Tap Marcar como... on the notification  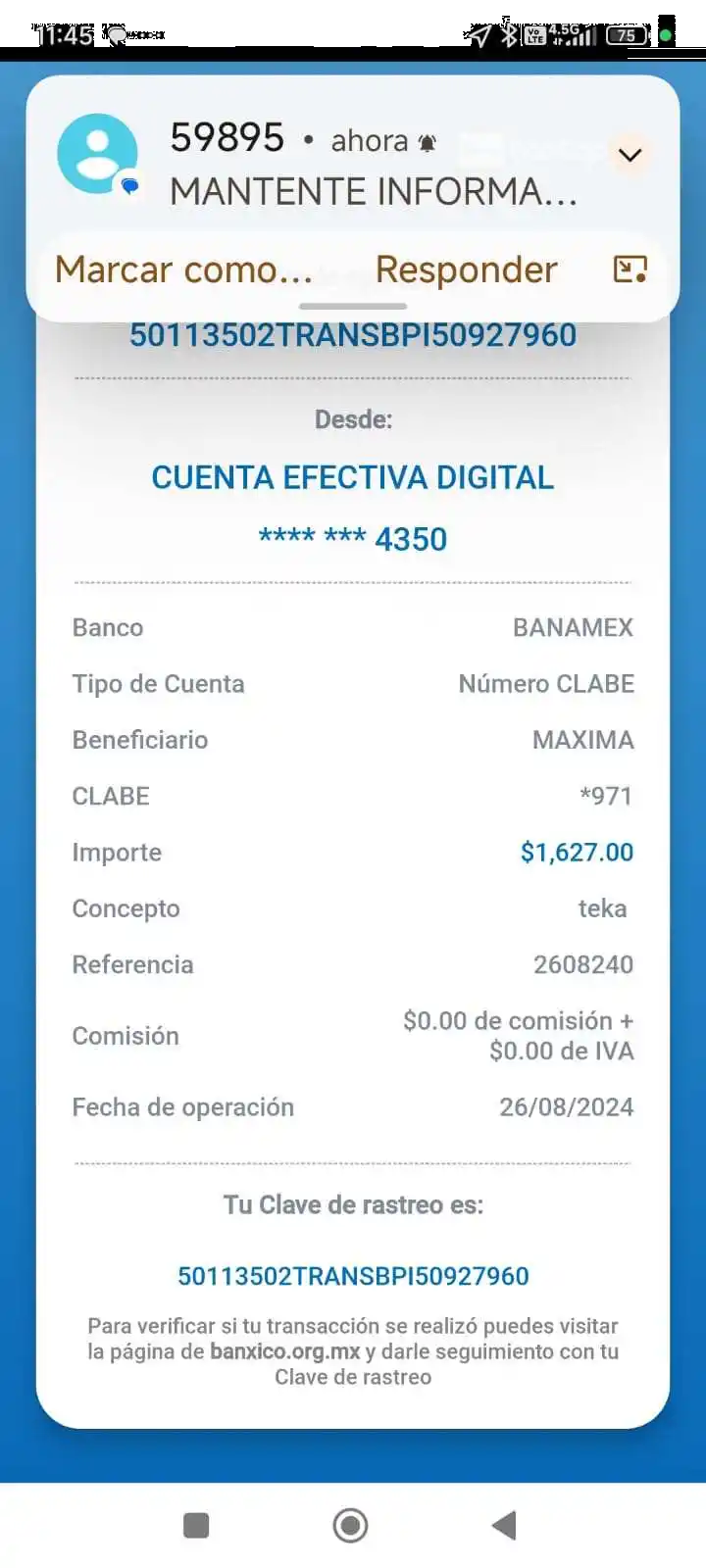183,269
